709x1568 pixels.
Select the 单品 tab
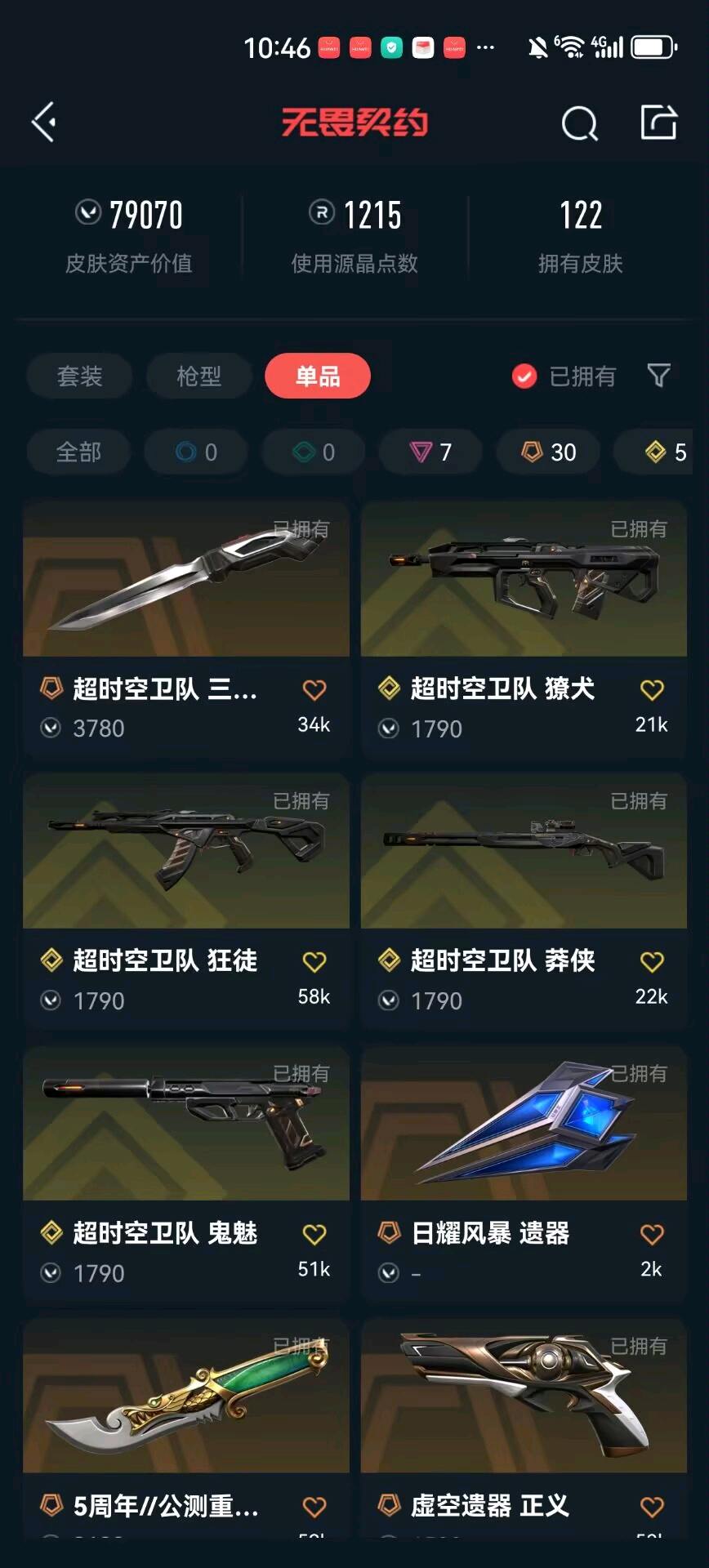[318, 376]
